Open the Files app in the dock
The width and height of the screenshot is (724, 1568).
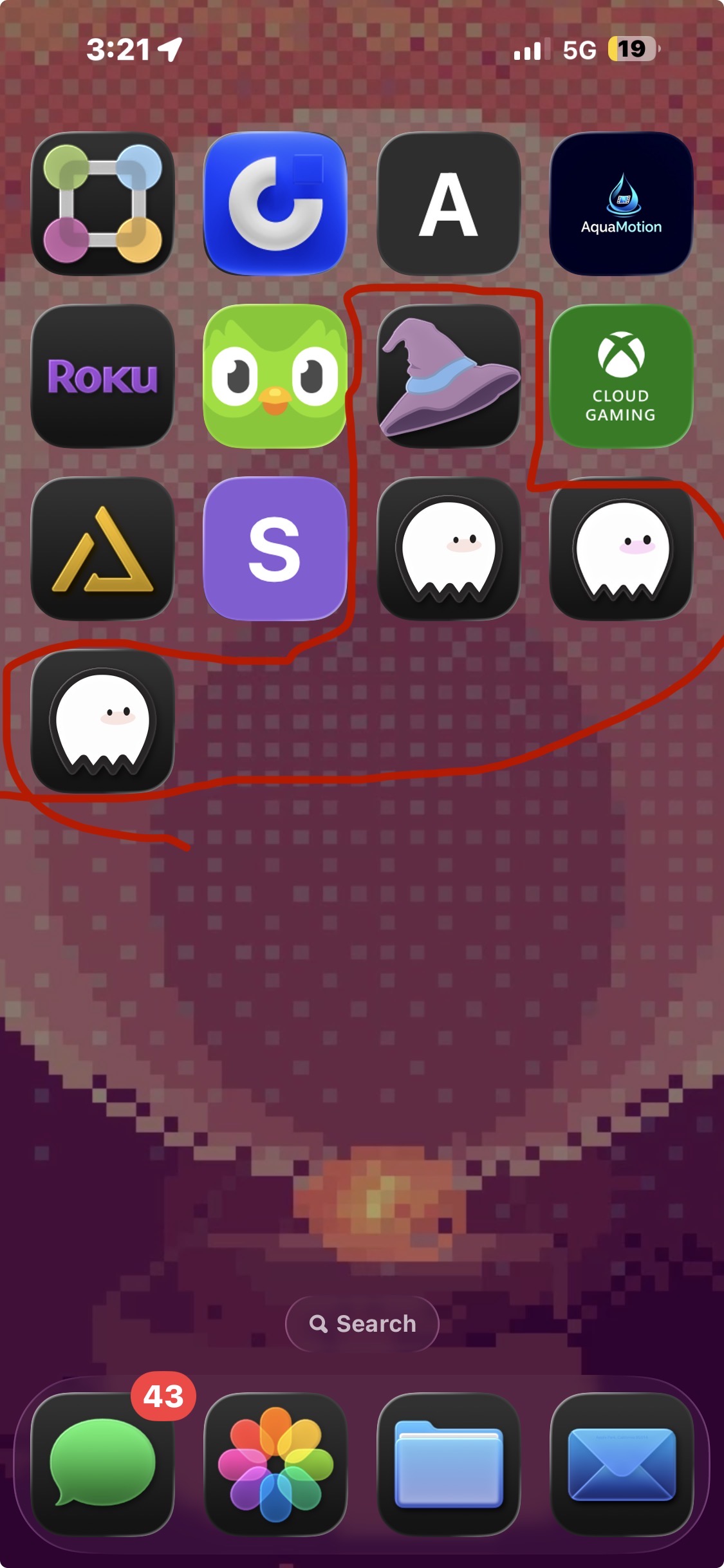(x=449, y=1464)
